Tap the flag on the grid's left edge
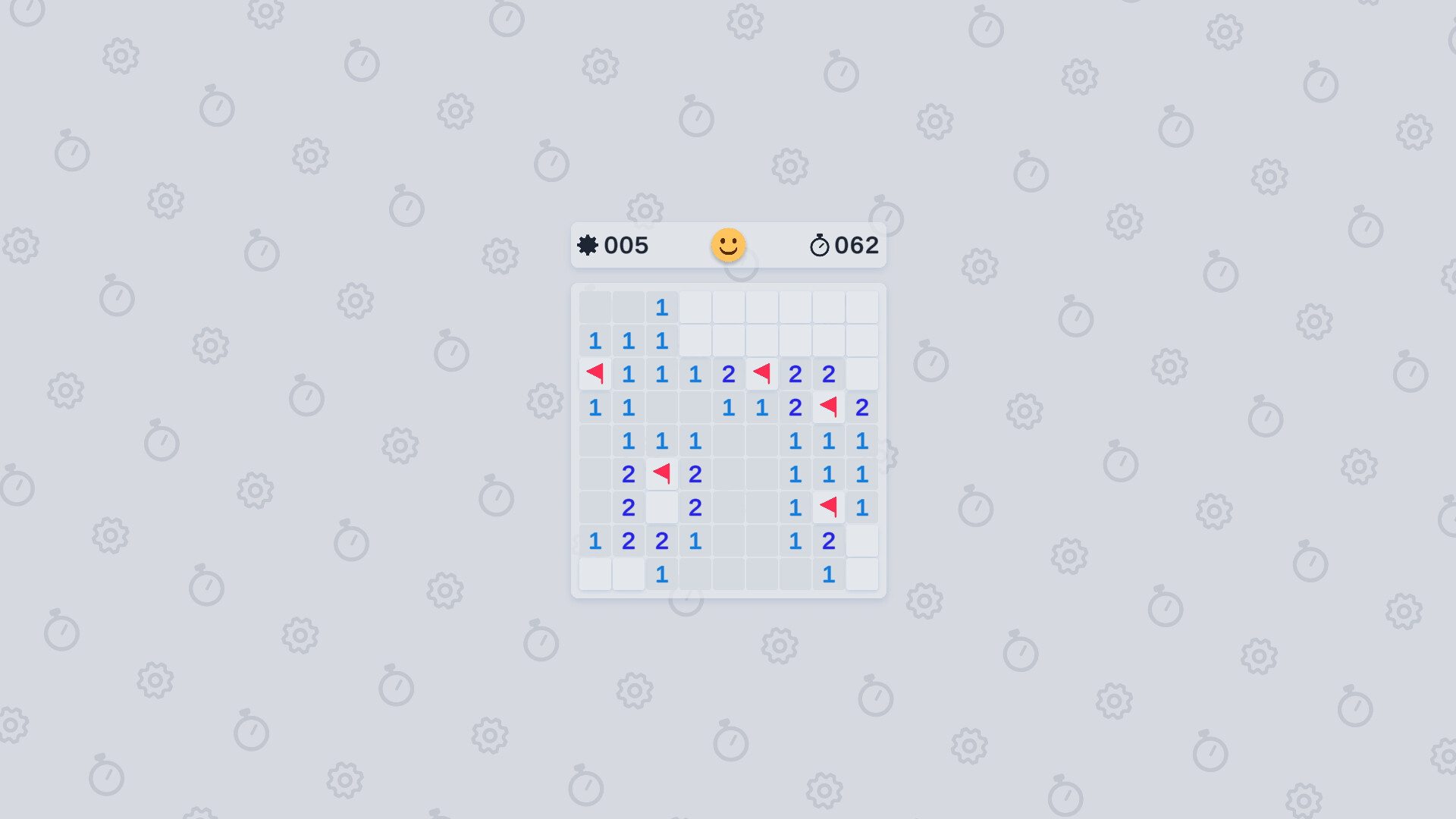The width and height of the screenshot is (1456, 819). 595,374
